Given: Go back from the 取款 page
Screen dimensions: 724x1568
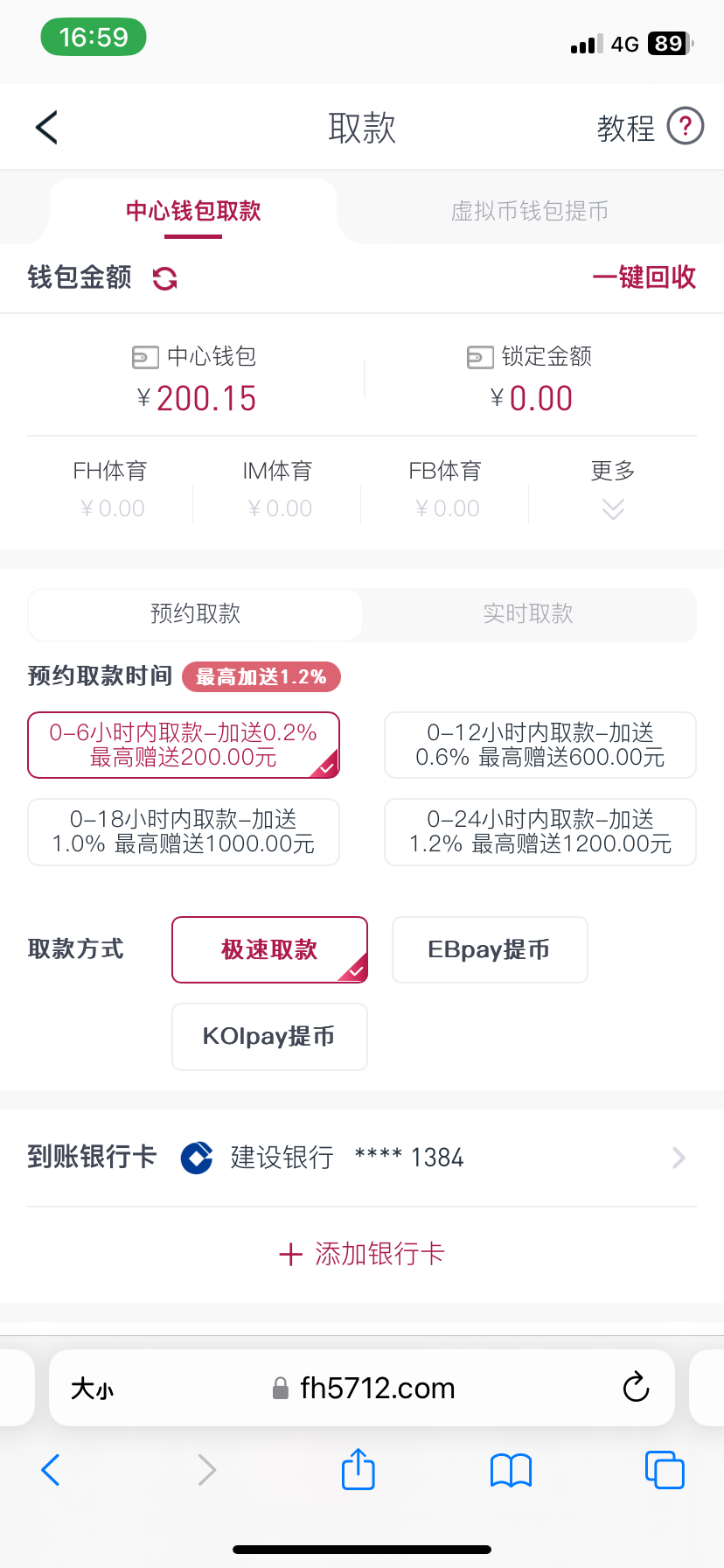Looking at the screenshot, I should 47,128.
